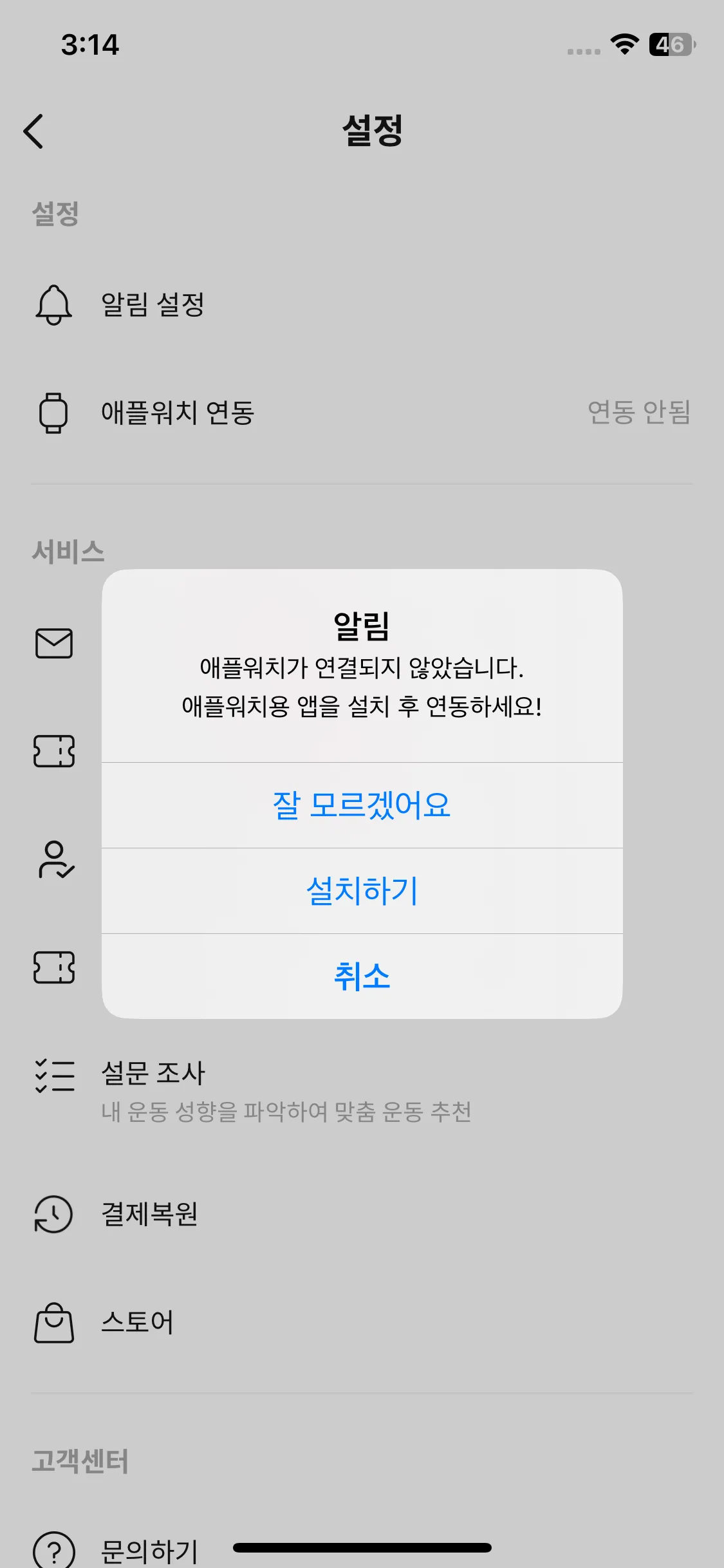The width and height of the screenshot is (724, 1568).
Task: Dismiss the alert with '취소'
Action: click(x=362, y=976)
